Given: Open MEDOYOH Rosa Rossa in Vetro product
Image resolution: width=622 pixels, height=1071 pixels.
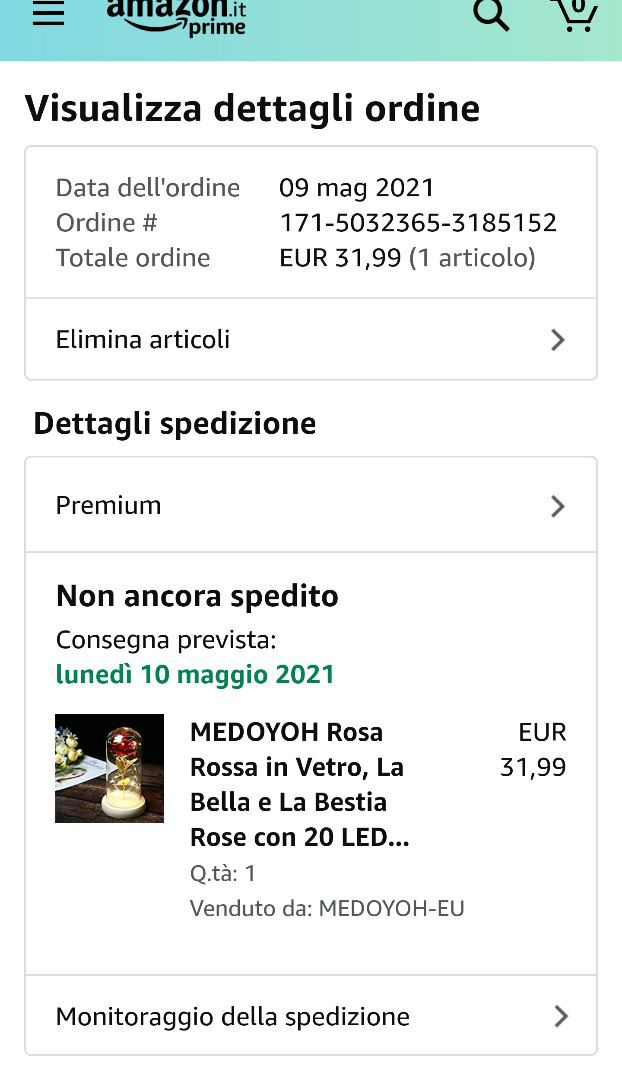Looking at the screenshot, I should [299, 784].
